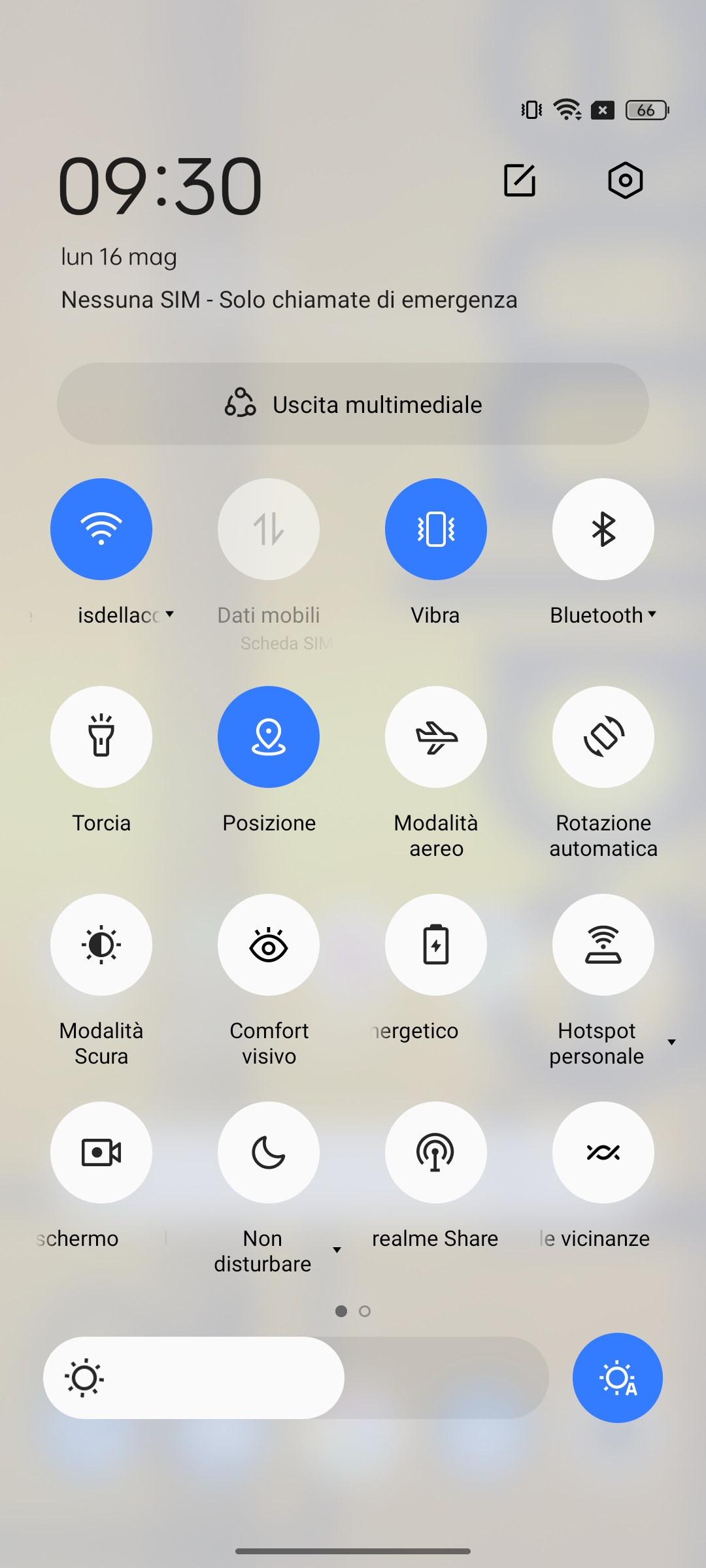Disable automatic brightness button
The width and height of the screenshot is (706, 1568).
[x=618, y=1378]
